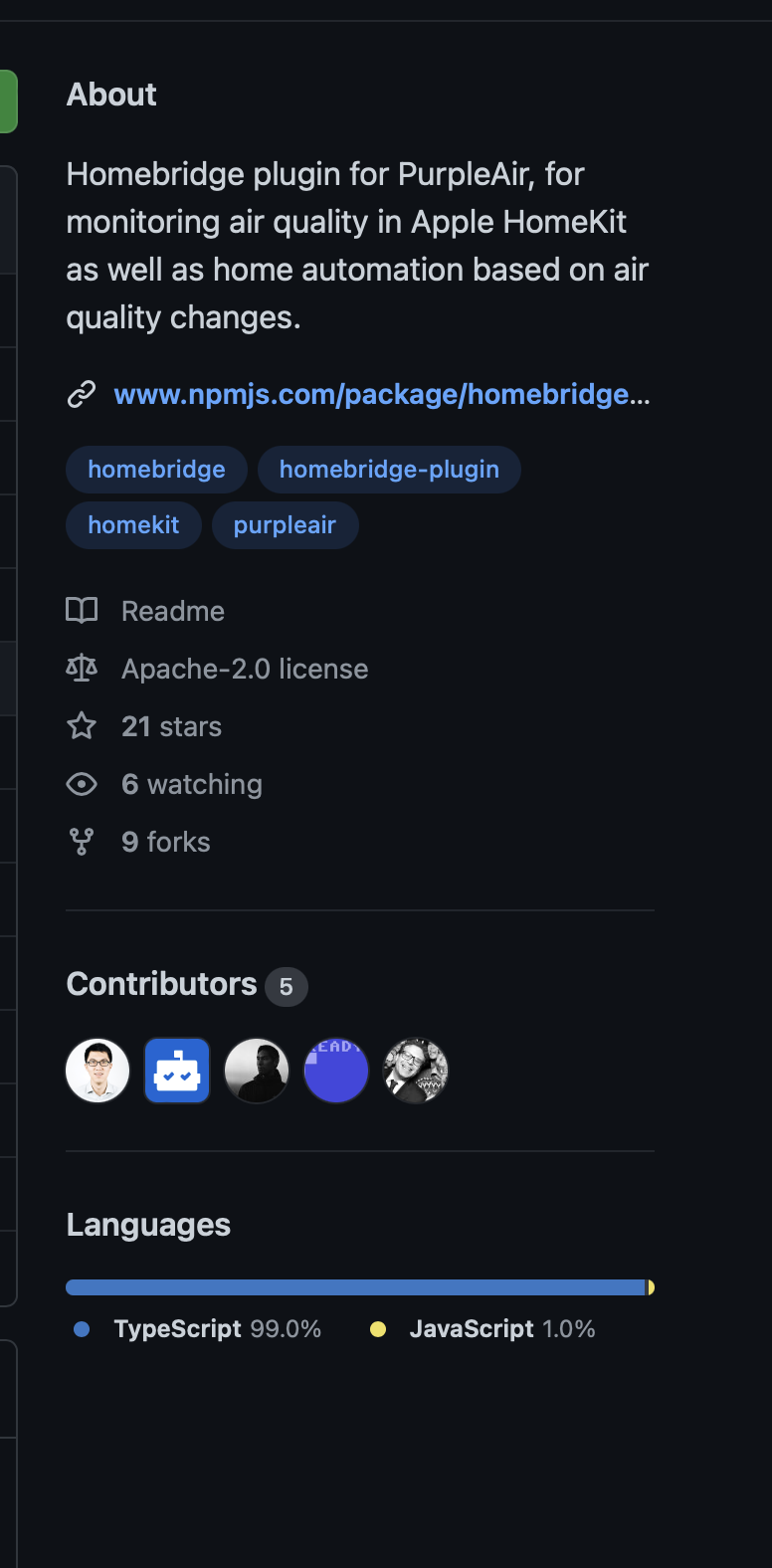Click the scales icon next to Apache-2.0 license
The width and height of the screenshot is (772, 1568).
[x=81, y=668]
